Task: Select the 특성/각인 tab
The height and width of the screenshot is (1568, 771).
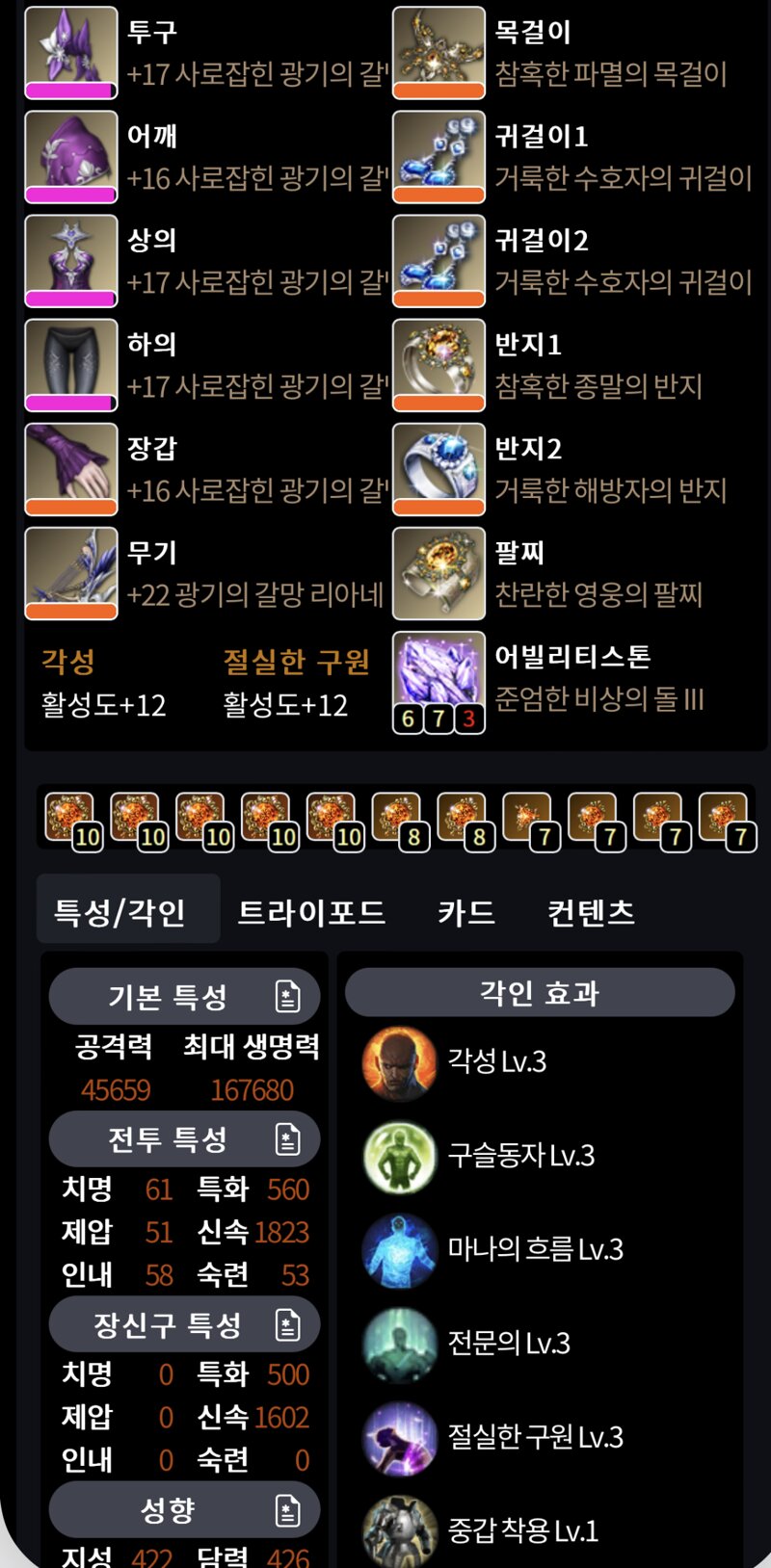Action: click(120, 911)
